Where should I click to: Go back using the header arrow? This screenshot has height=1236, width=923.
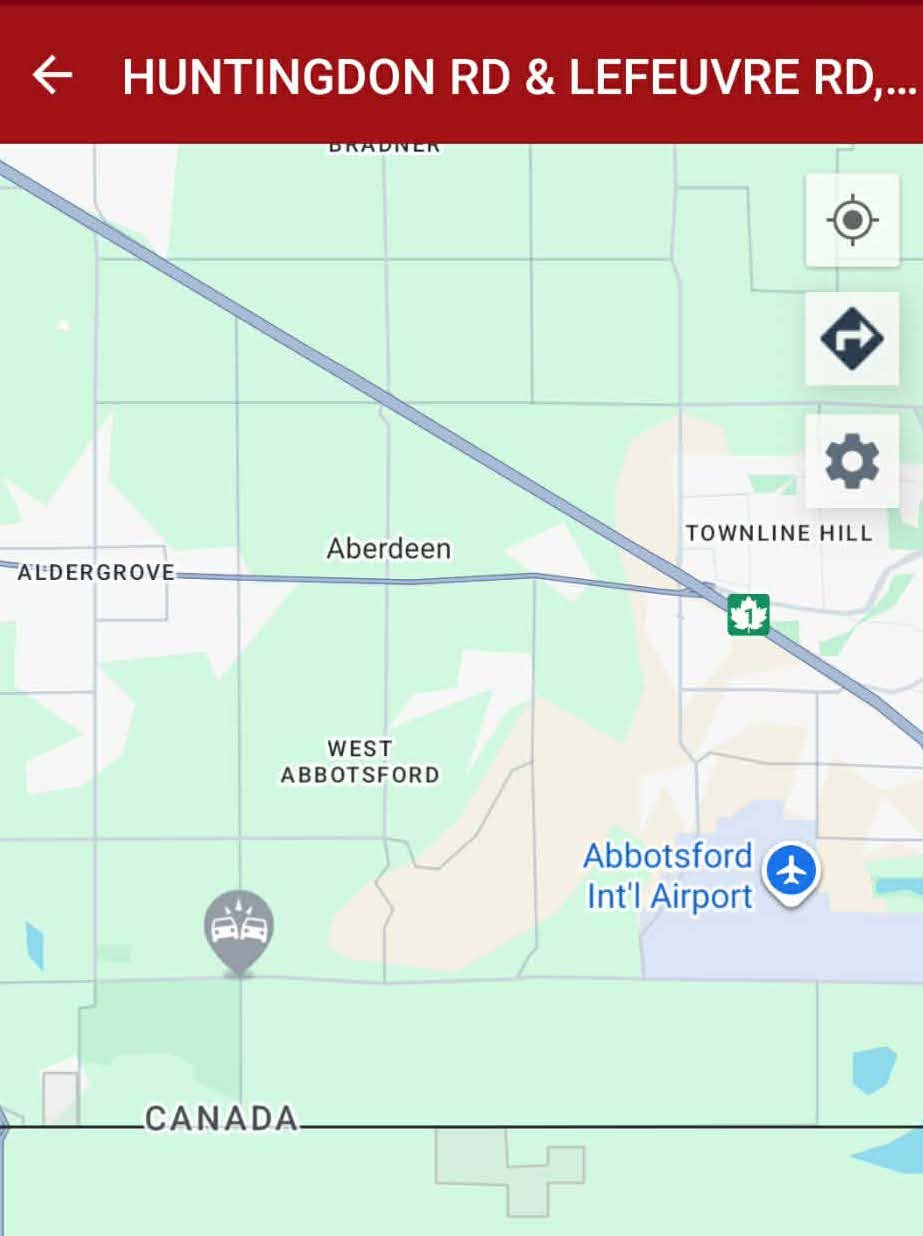tap(53, 75)
